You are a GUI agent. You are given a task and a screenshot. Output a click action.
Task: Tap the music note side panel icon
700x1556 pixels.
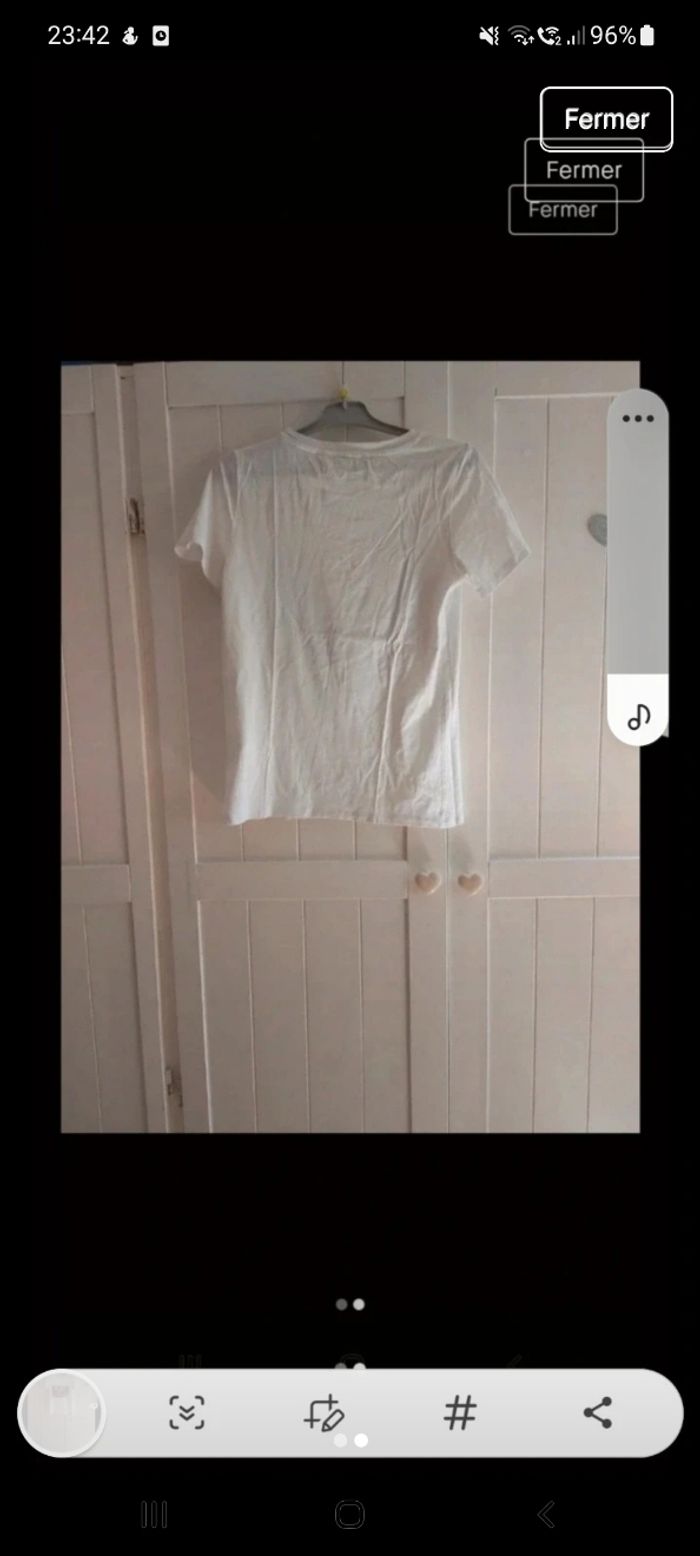(638, 716)
